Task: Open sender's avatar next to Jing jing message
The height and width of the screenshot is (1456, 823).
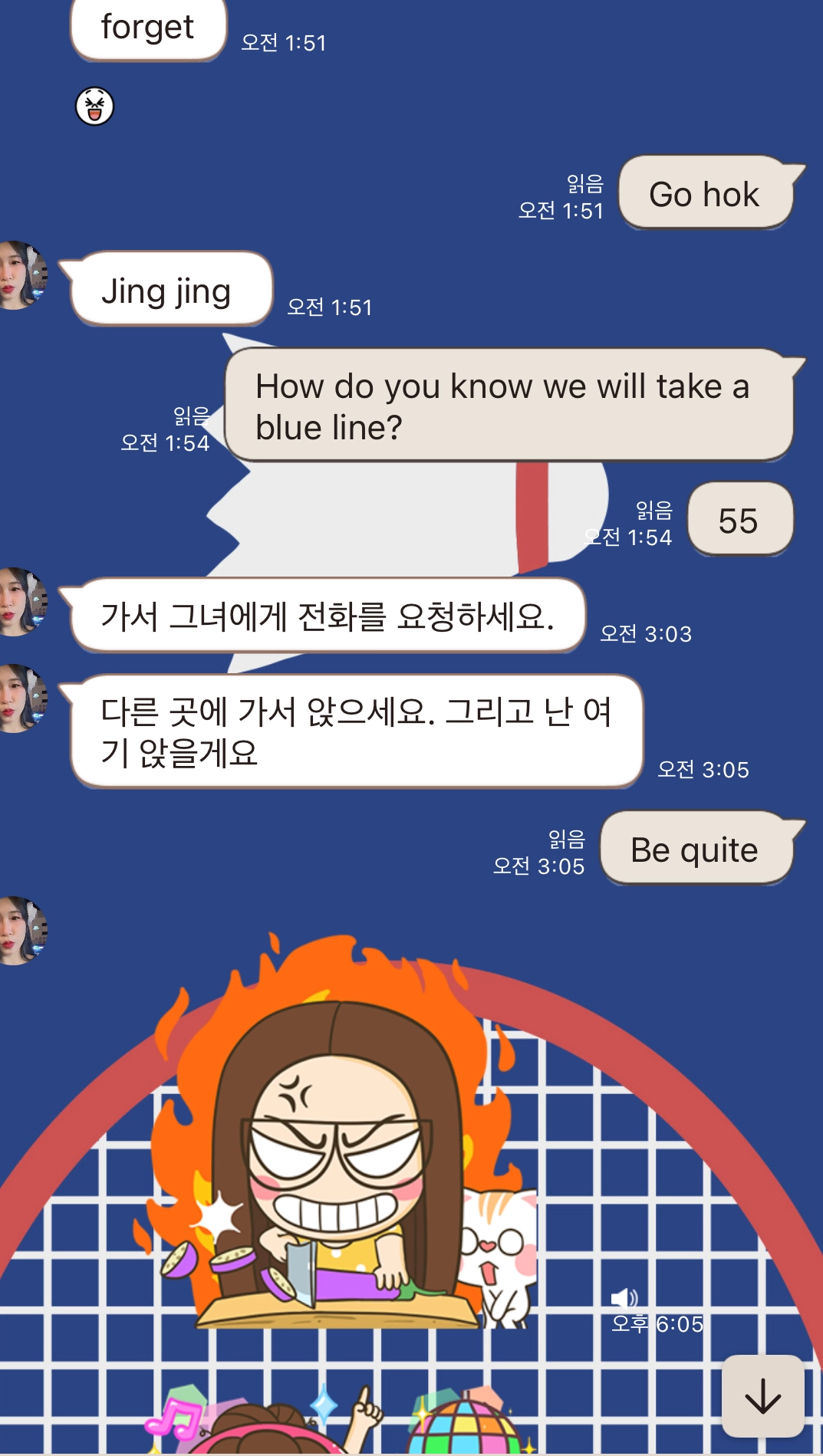Action: coord(21,275)
